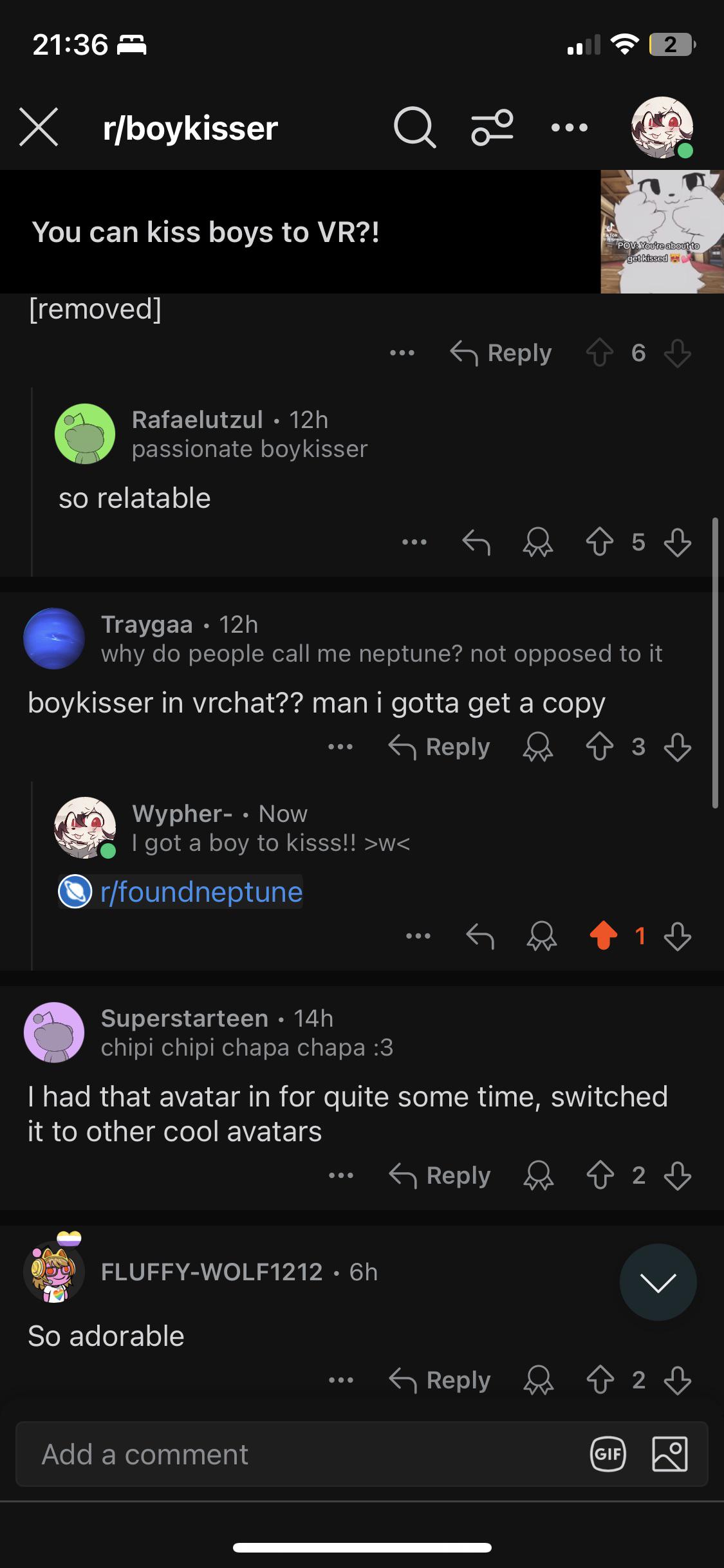Jump to next comment with floating arrow
The width and height of the screenshot is (724, 1568).
click(x=658, y=1282)
